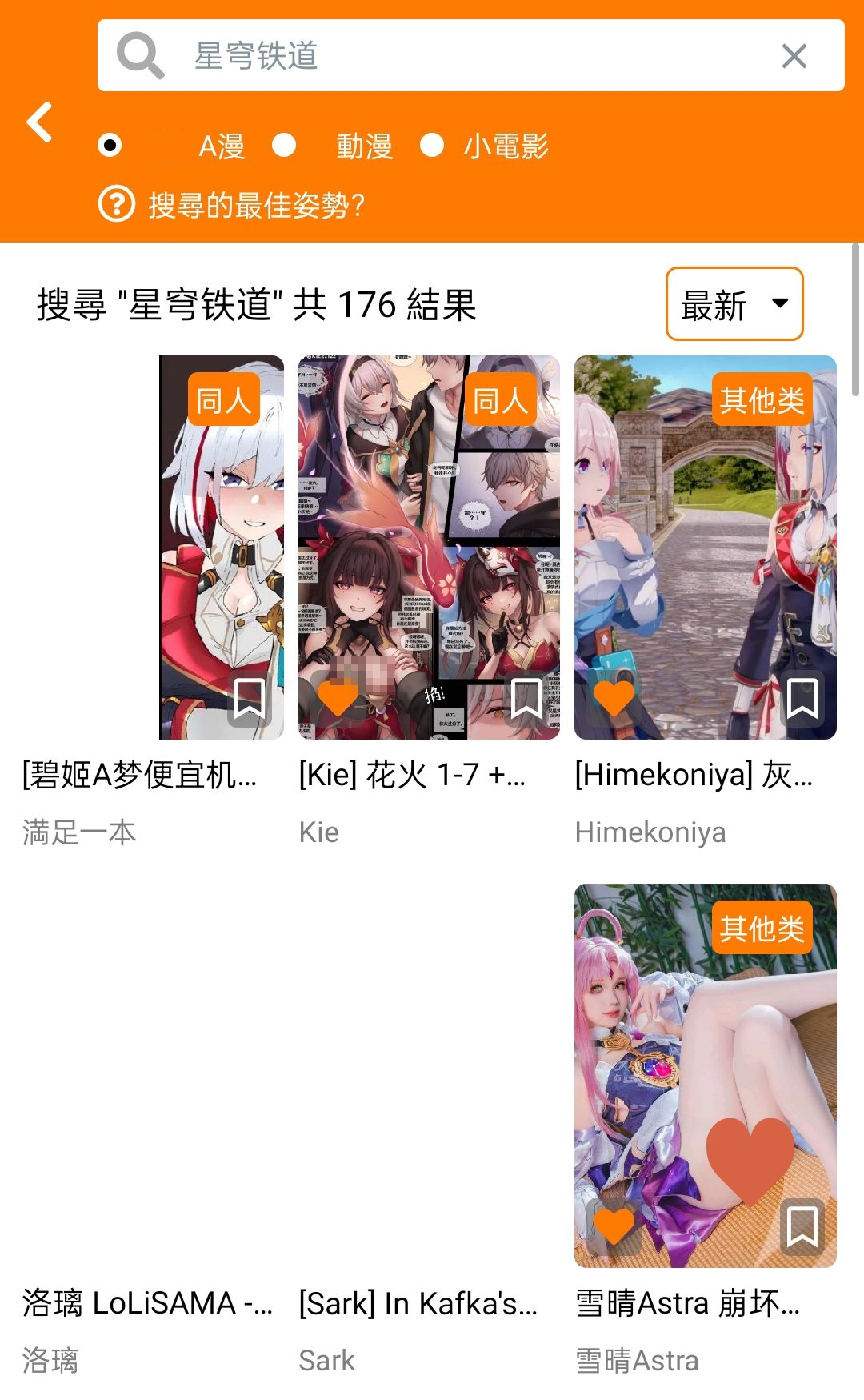Bookmark the [Kie] 花火 result
This screenshot has width=864, height=1400.
[x=526, y=699]
